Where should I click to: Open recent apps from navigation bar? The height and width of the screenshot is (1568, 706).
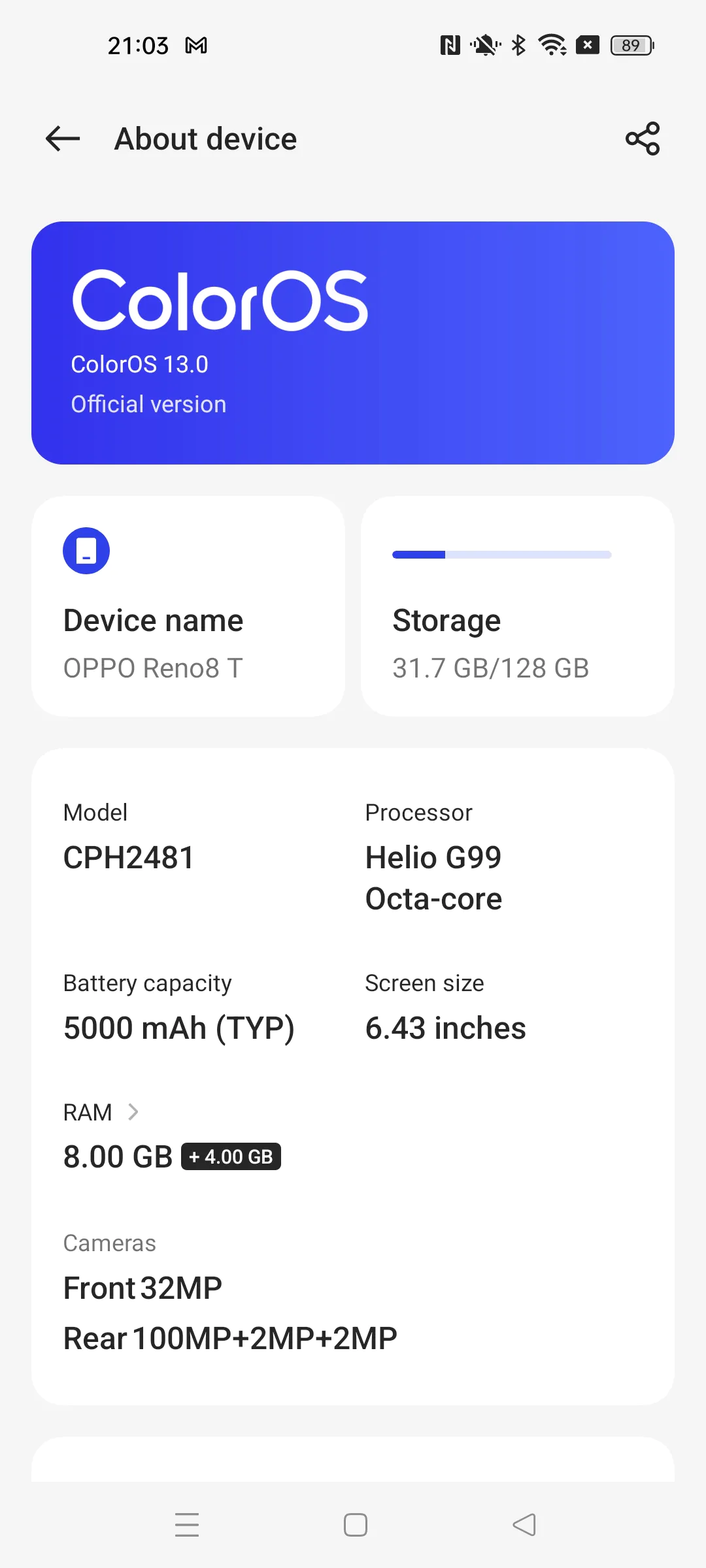pyautogui.click(x=187, y=1525)
